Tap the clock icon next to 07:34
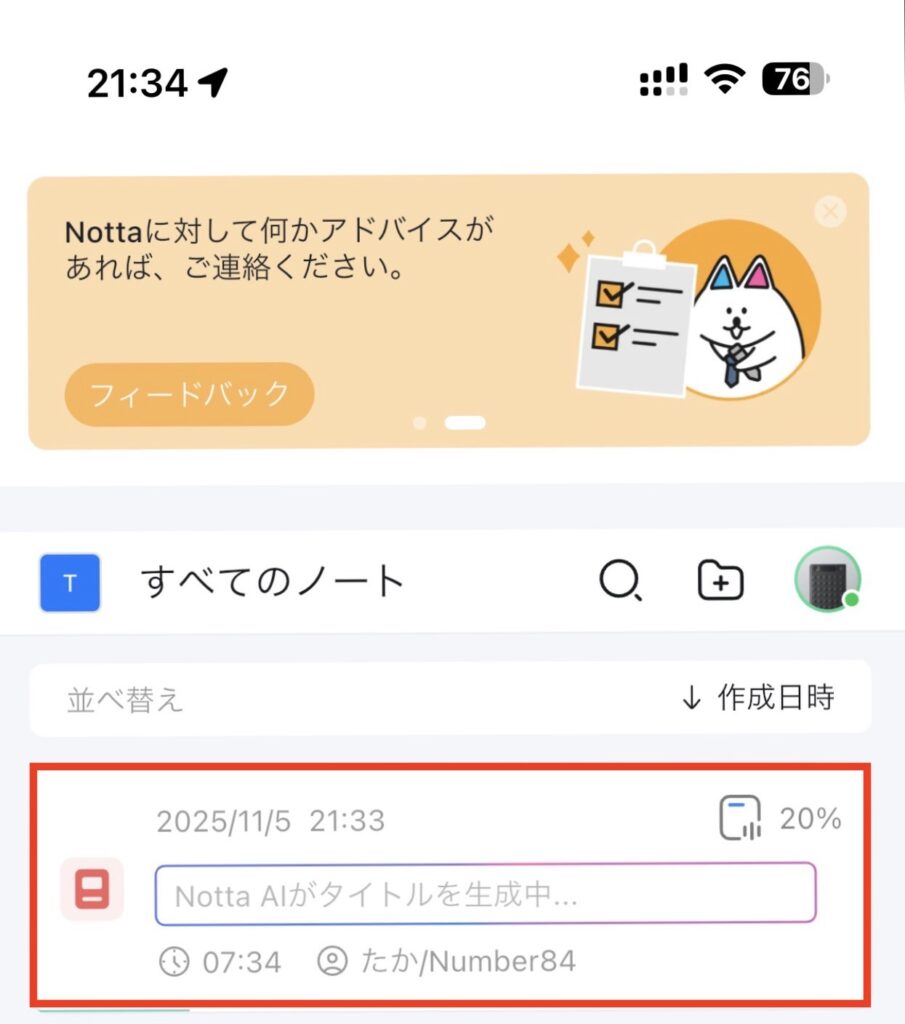 pos(173,962)
